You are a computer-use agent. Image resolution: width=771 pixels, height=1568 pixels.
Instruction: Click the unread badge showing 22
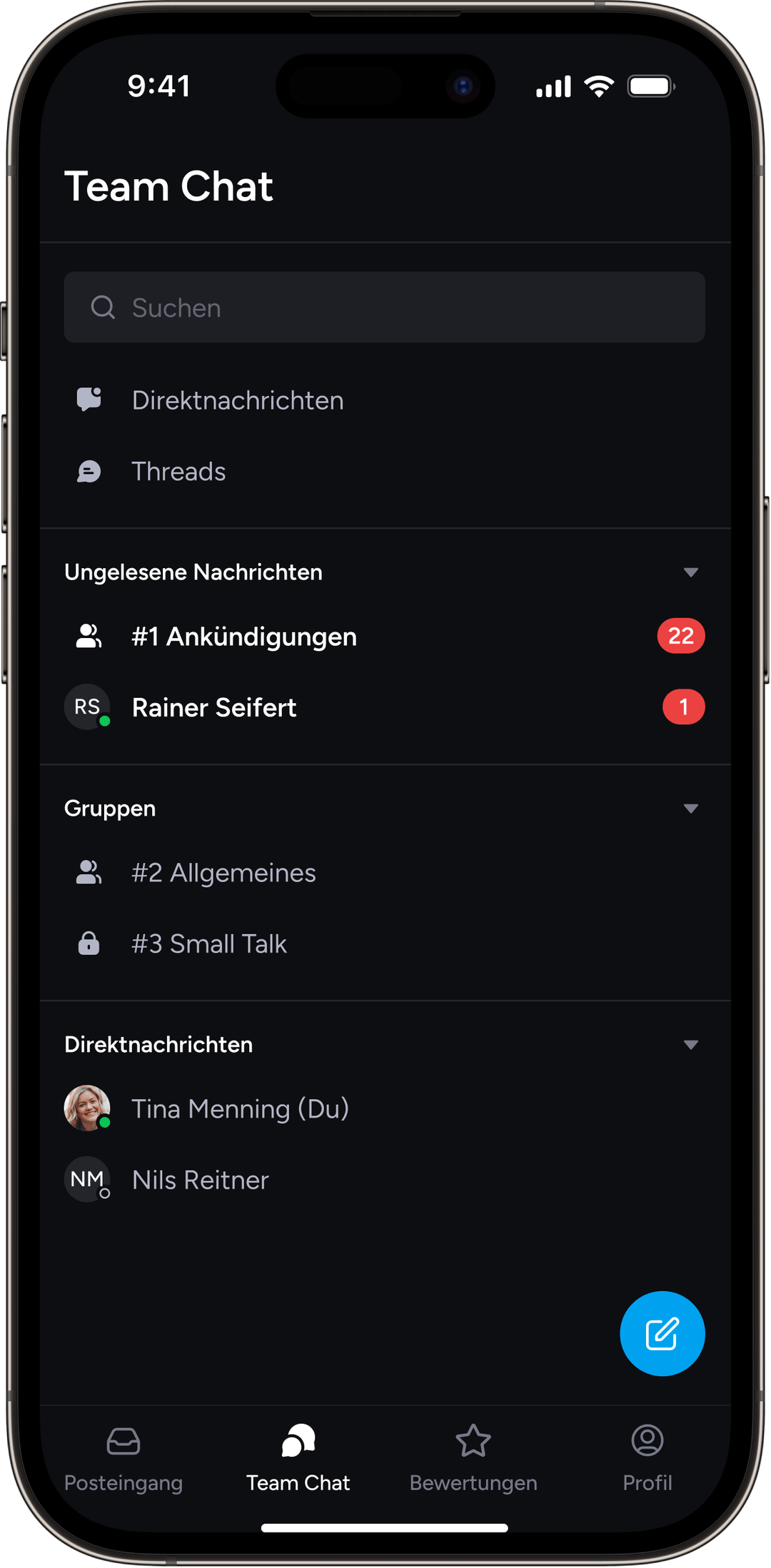[x=681, y=635]
